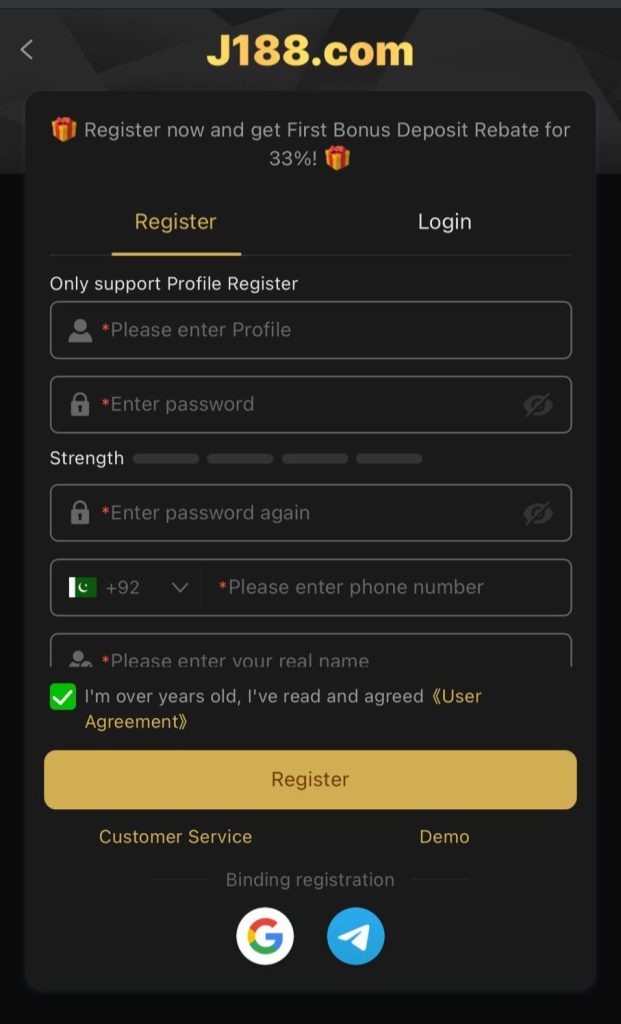Open the +92 country code dropdown
621x1024 pixels.
[128, 588]
